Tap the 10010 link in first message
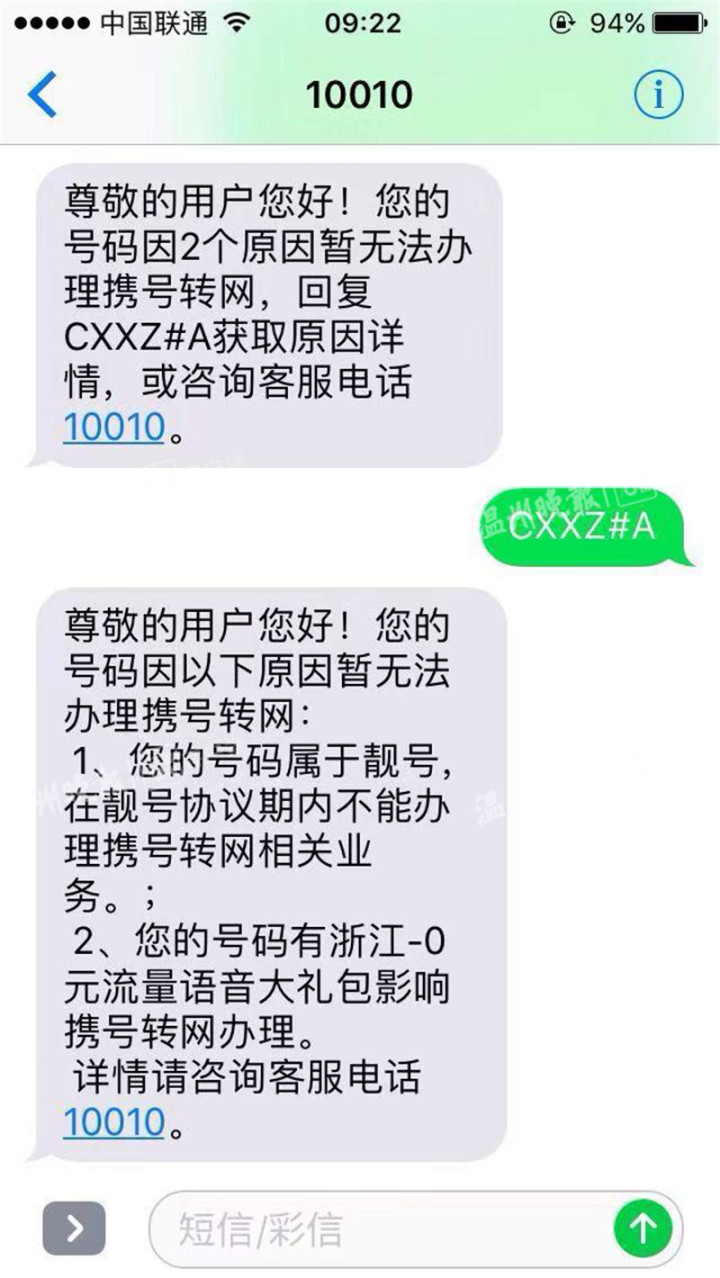Screen dimensions: 720x1278 (x=113, y=427)
